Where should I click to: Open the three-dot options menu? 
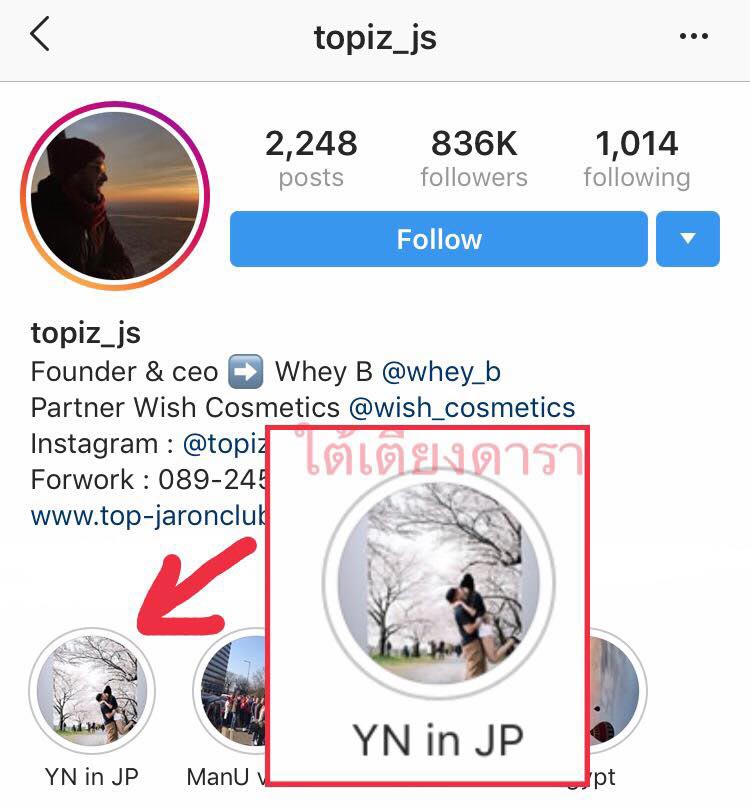click(x=693, y=37)
